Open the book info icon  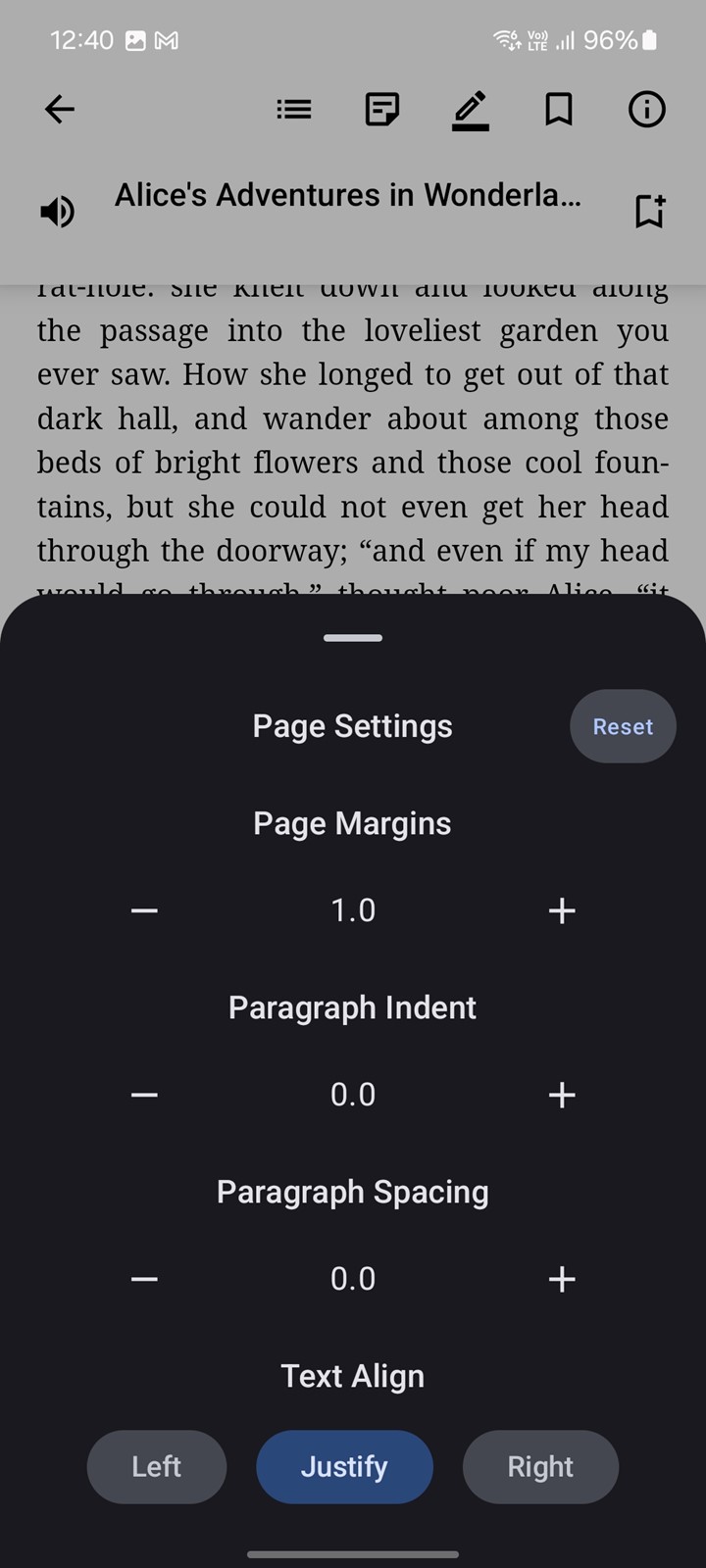(x=647, y=109)
